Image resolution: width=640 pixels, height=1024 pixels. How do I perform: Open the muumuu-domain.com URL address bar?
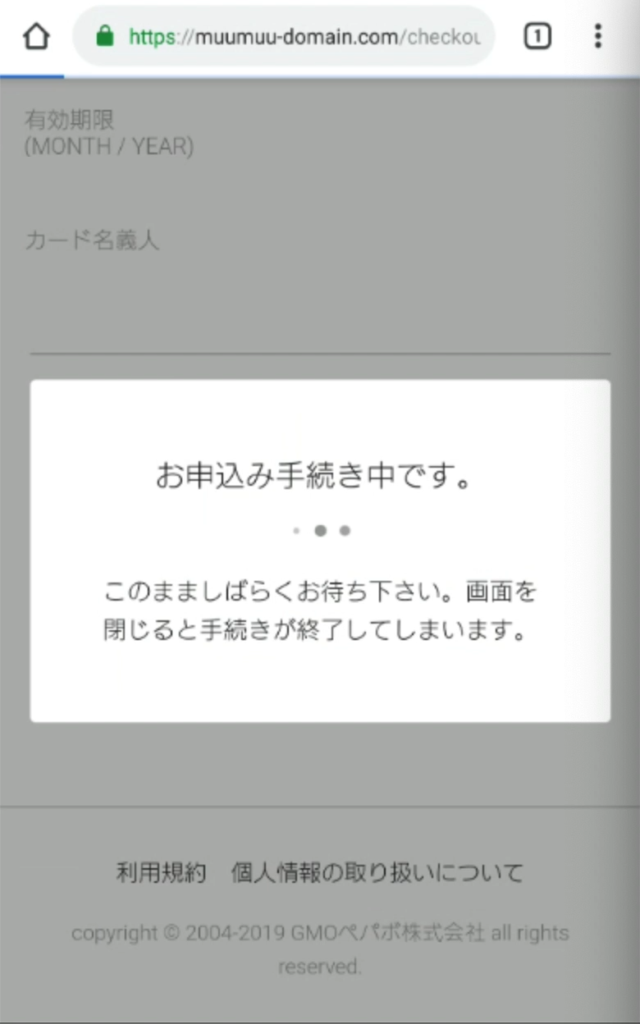[x=300, y=37]
